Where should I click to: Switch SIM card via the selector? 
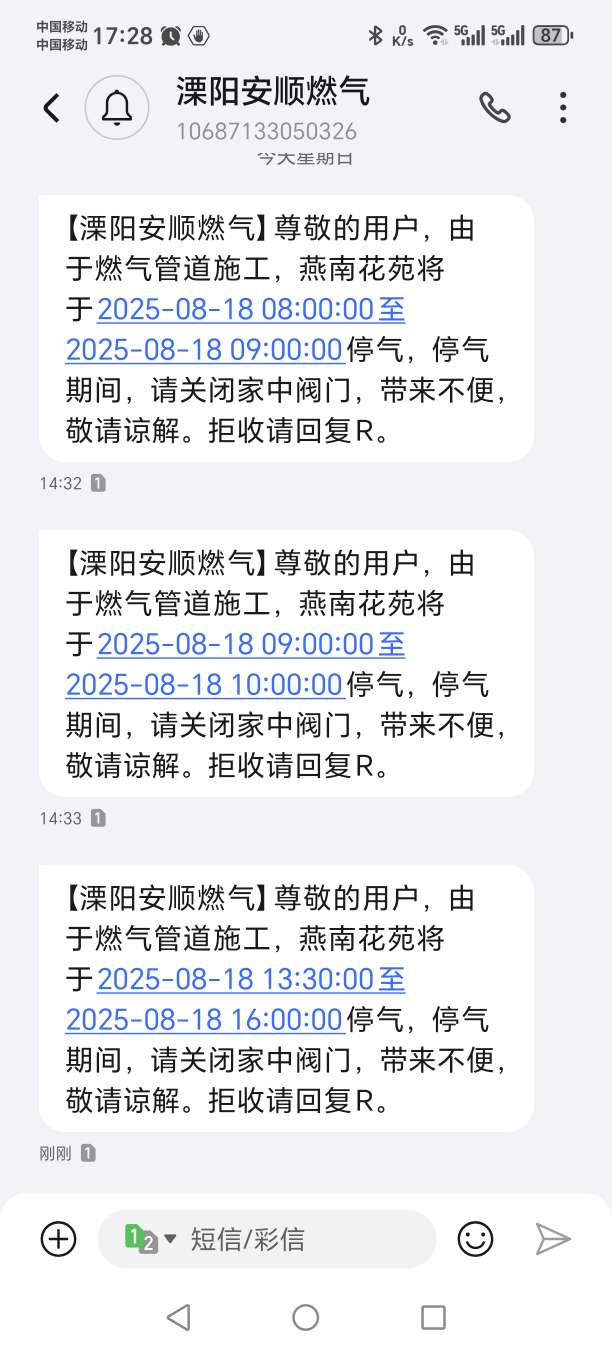pyautogui.click(x=150, y=1239)
